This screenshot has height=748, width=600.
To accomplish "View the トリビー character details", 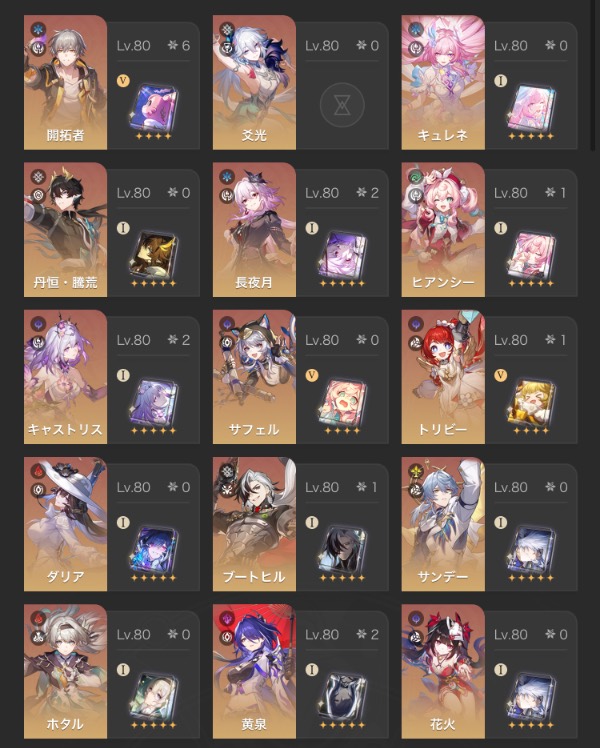I will coord(489,377).
